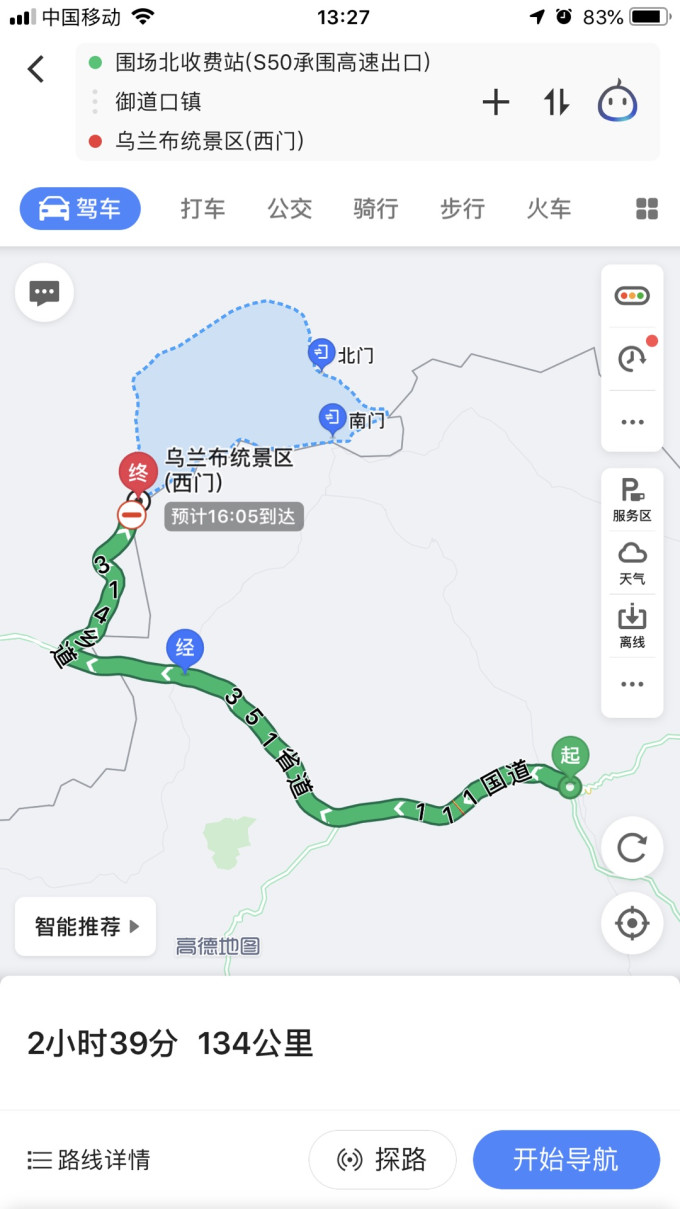Image resolution: width=680 pixels, height=1209 pixels.
Task: Refresh the route
Action: pyautogui.click(x=632, y=848)
